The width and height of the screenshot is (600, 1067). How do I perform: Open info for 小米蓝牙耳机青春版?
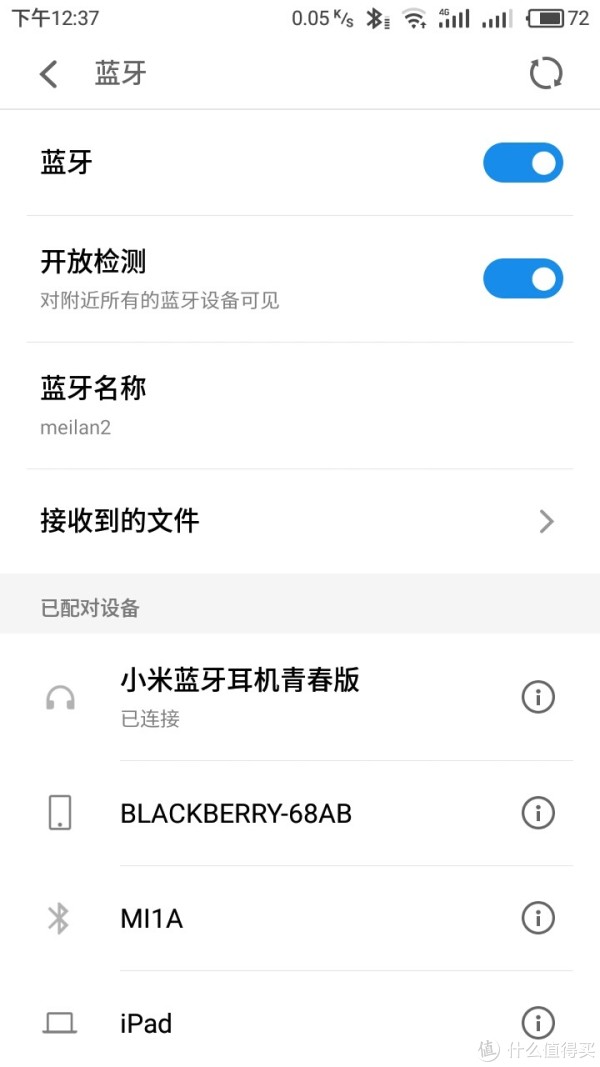click(x=538, y=697)
